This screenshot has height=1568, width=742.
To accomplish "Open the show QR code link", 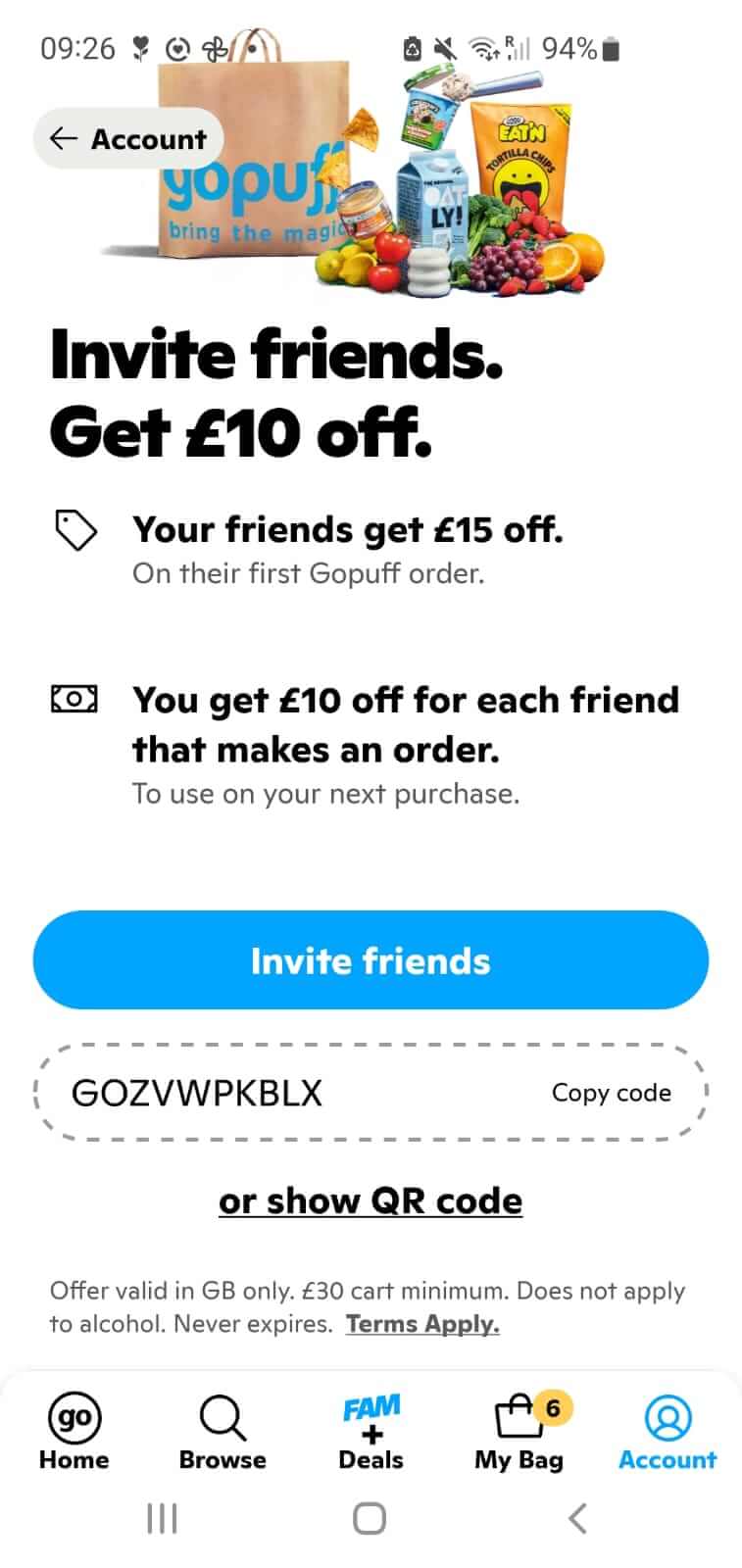I will (371, 1201).
